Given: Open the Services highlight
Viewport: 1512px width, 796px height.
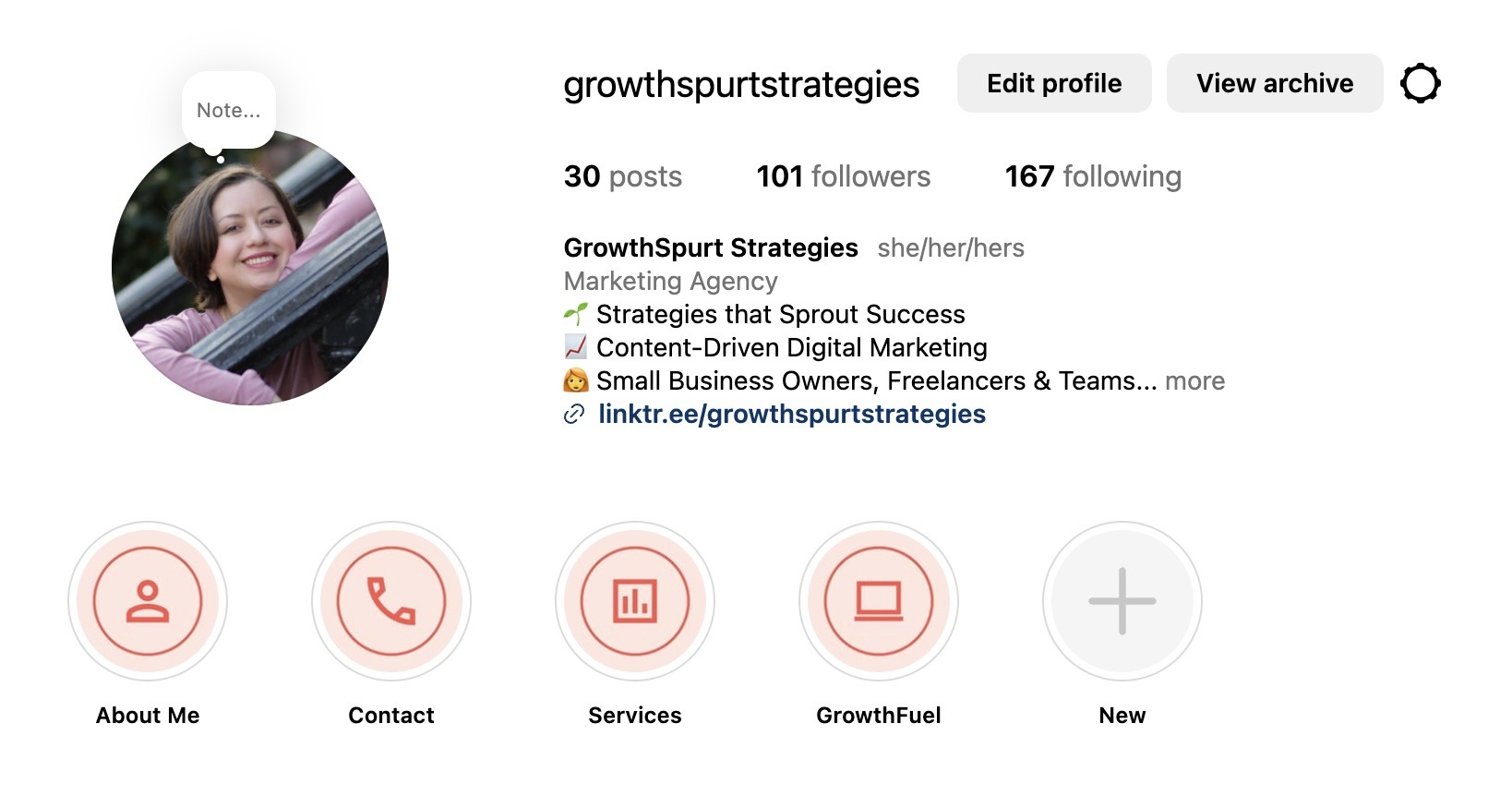Looking at the screenshot, I should coord(635,601).
